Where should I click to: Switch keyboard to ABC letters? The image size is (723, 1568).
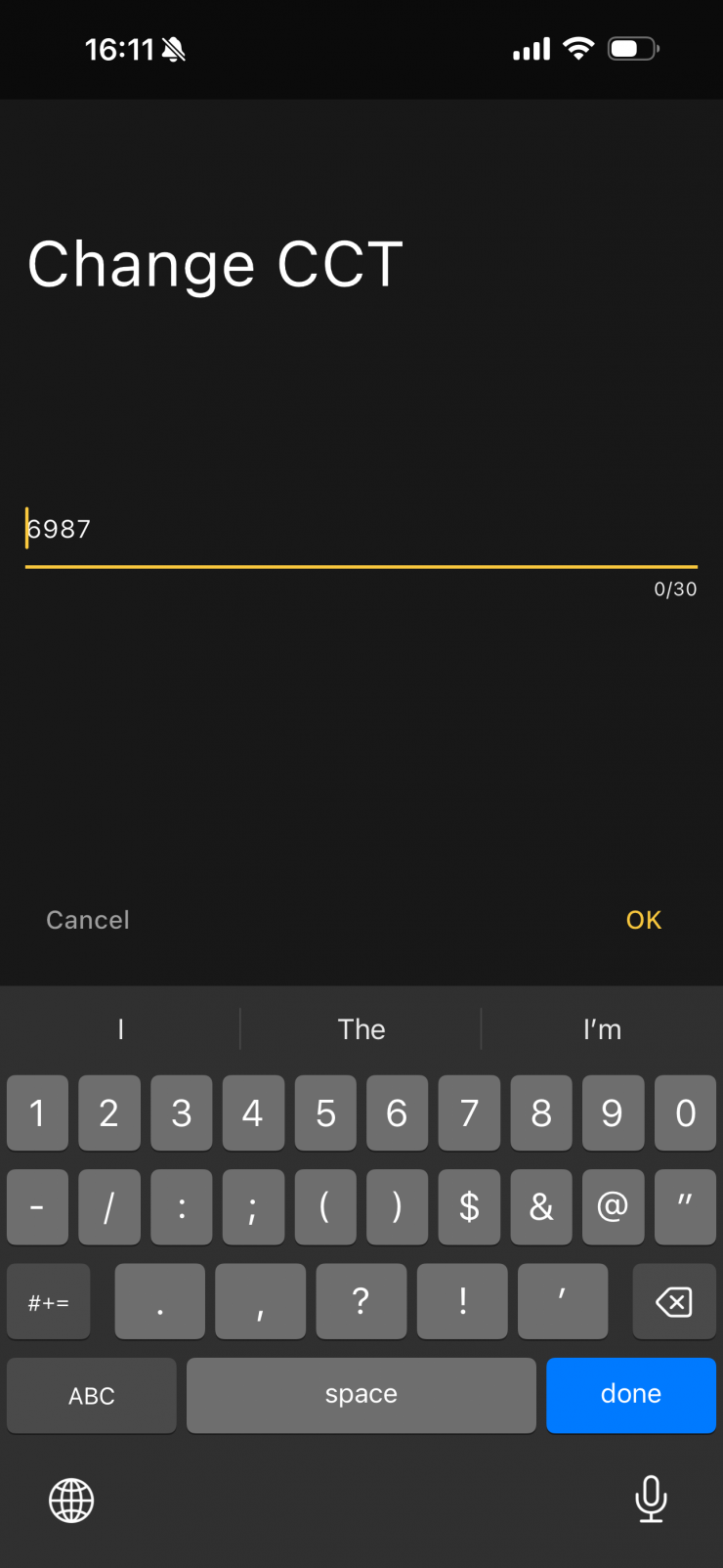(92, 1395)
